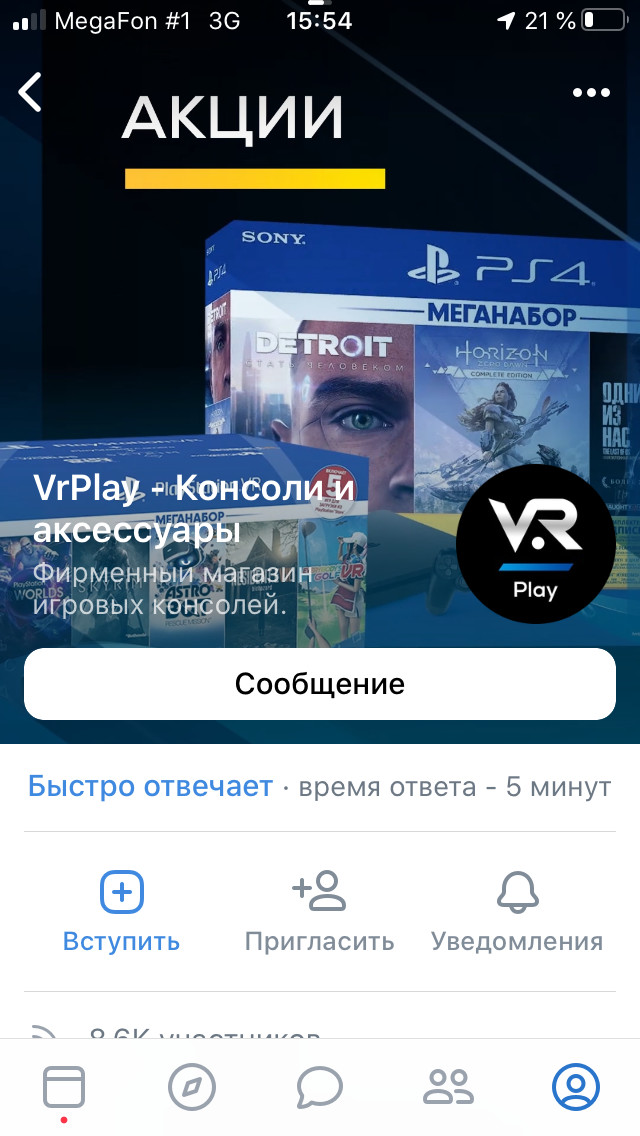Open the discover compass tab
The width and height of the screenshot is (640, 1136).
click(x=192, y=1087)
